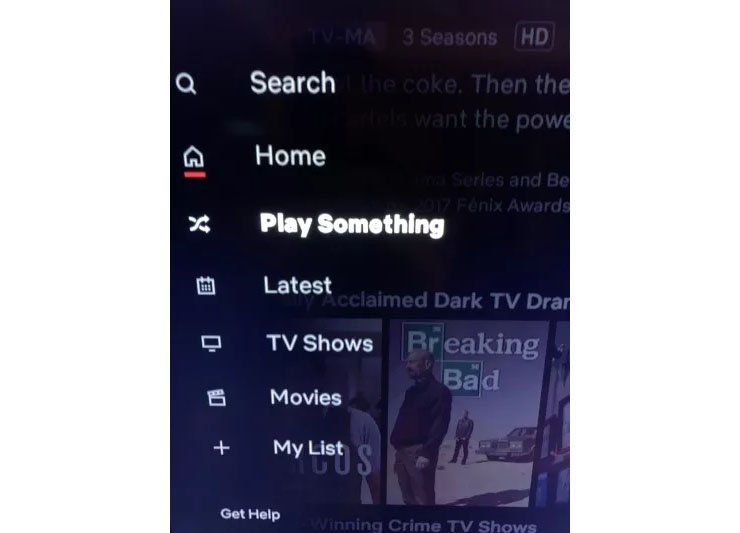Open the Breaking Bad title card
The image size is (740, 533).
467,410
